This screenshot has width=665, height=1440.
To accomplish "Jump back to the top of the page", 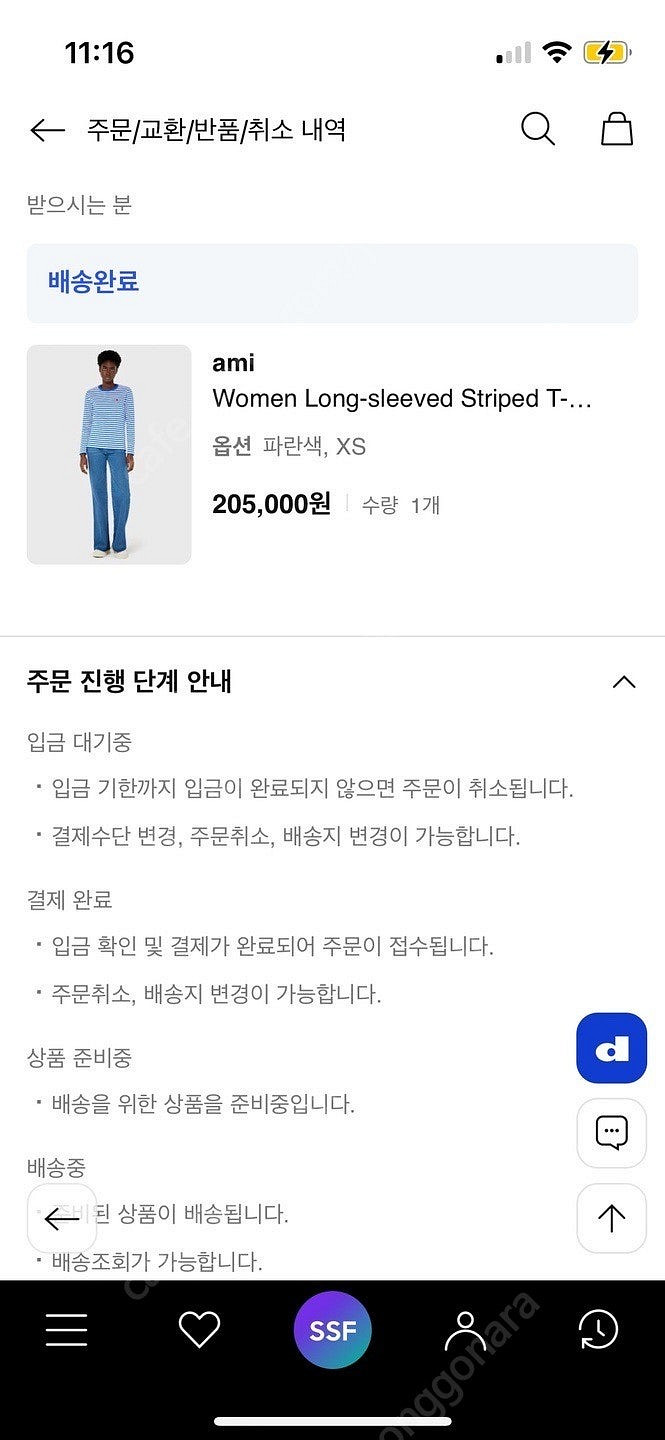I will pos(611,1217).
